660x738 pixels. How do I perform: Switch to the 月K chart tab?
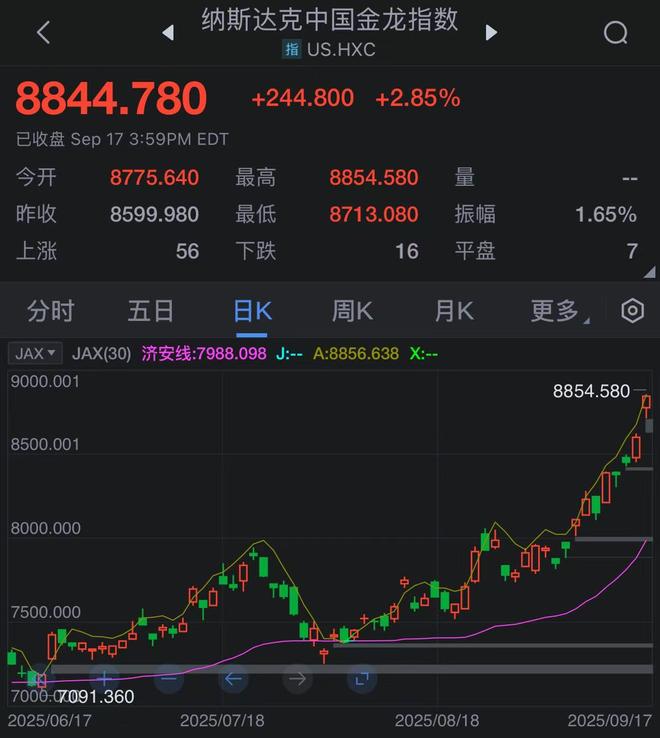pos(453,311)
